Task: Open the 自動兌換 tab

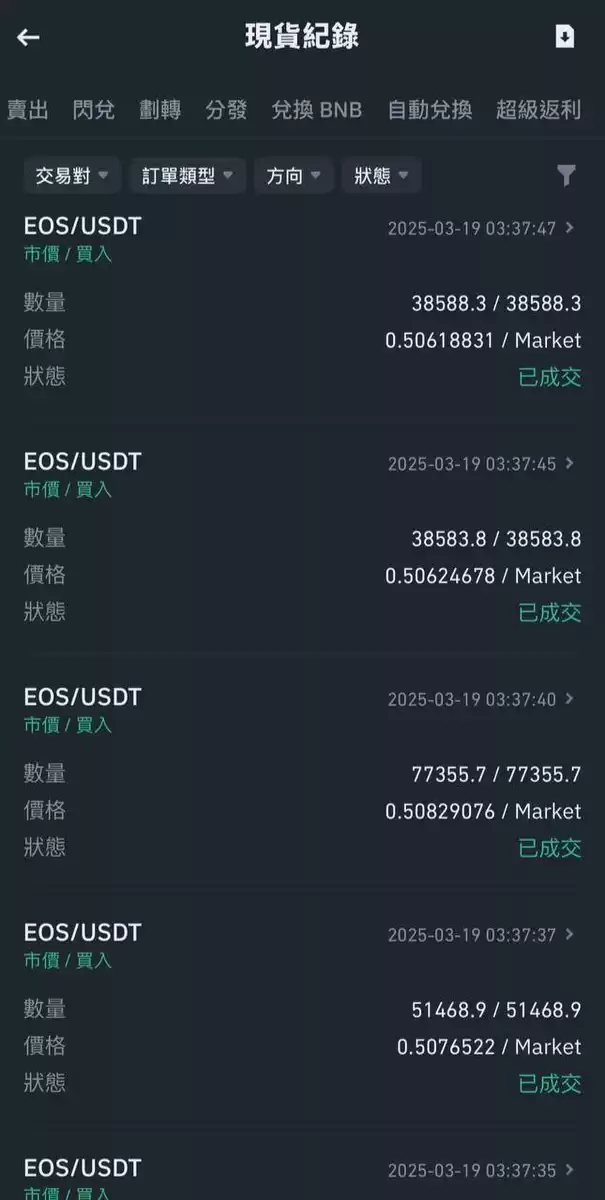Action: [x=430, y=110]
